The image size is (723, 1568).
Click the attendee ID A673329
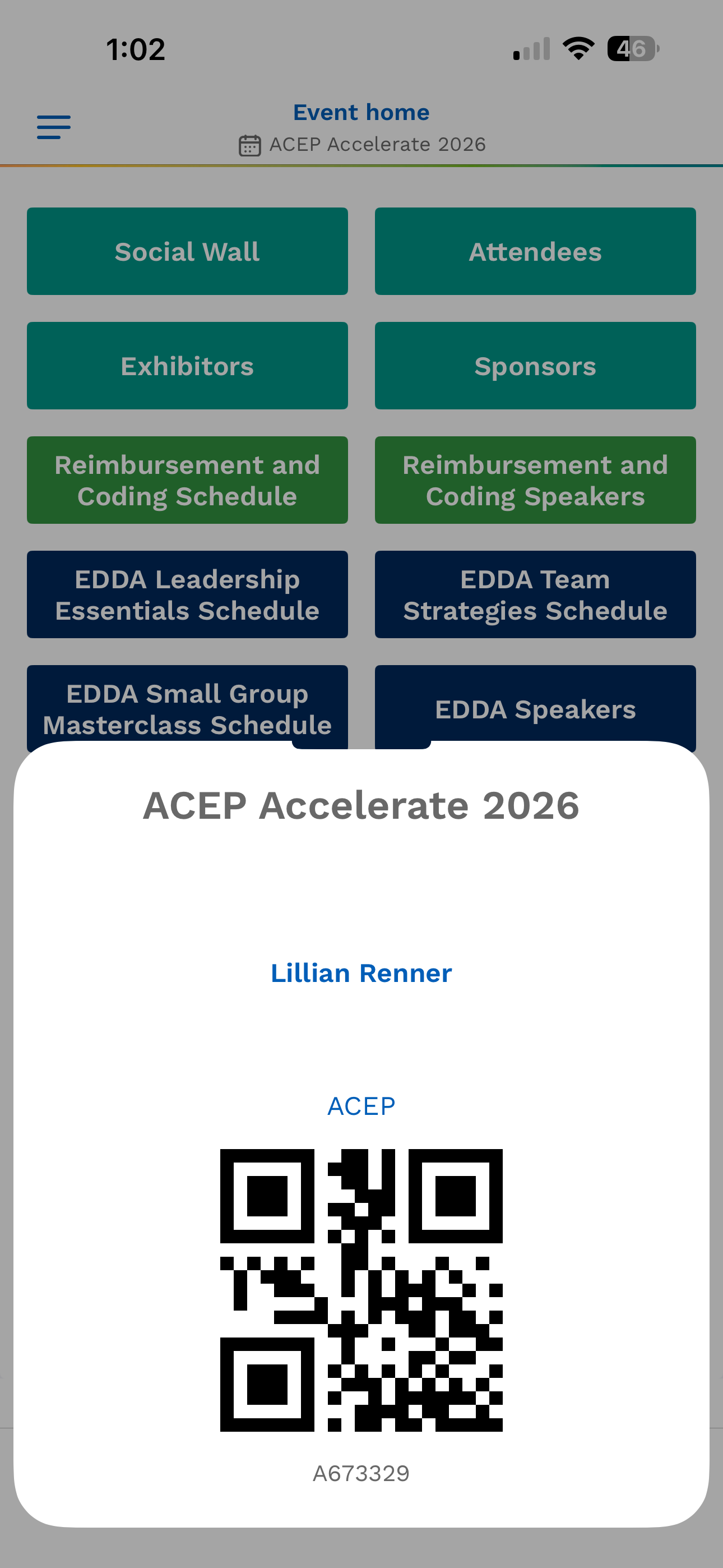pos(361,1473)
